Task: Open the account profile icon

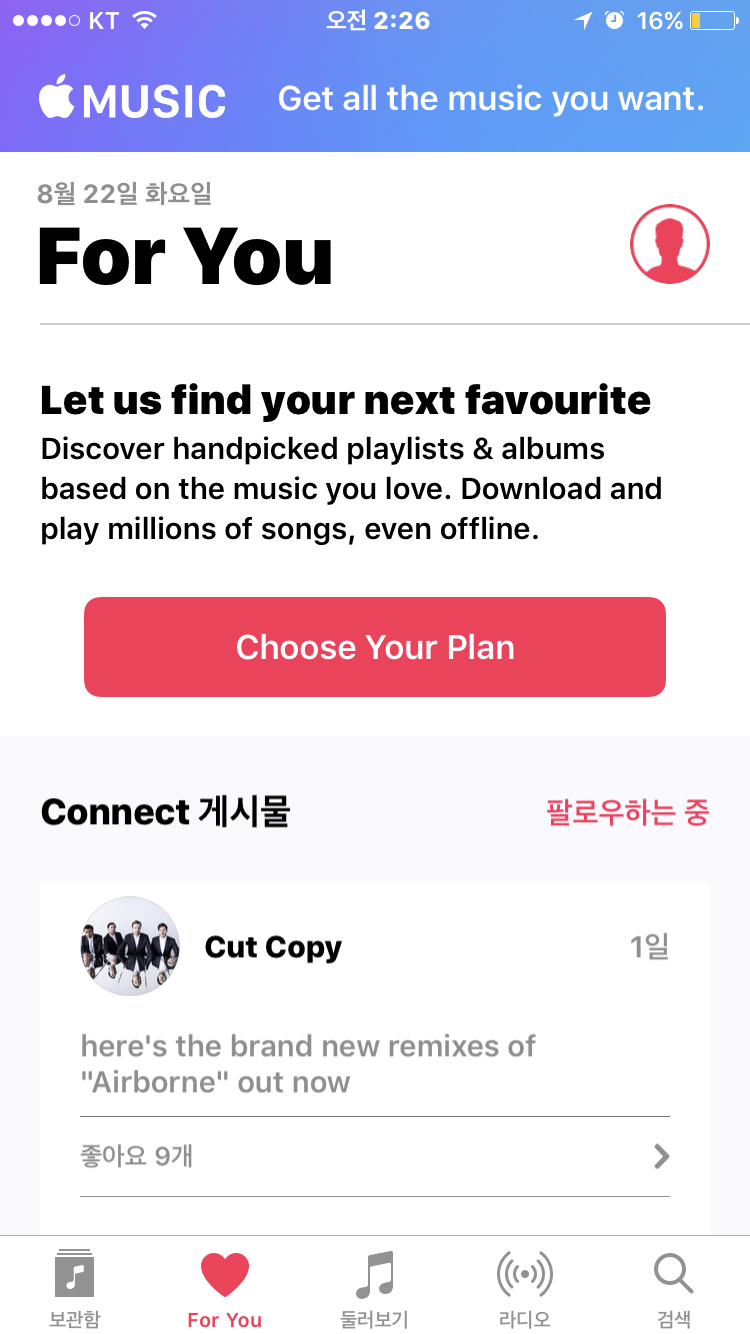Action: coord(669,244)
